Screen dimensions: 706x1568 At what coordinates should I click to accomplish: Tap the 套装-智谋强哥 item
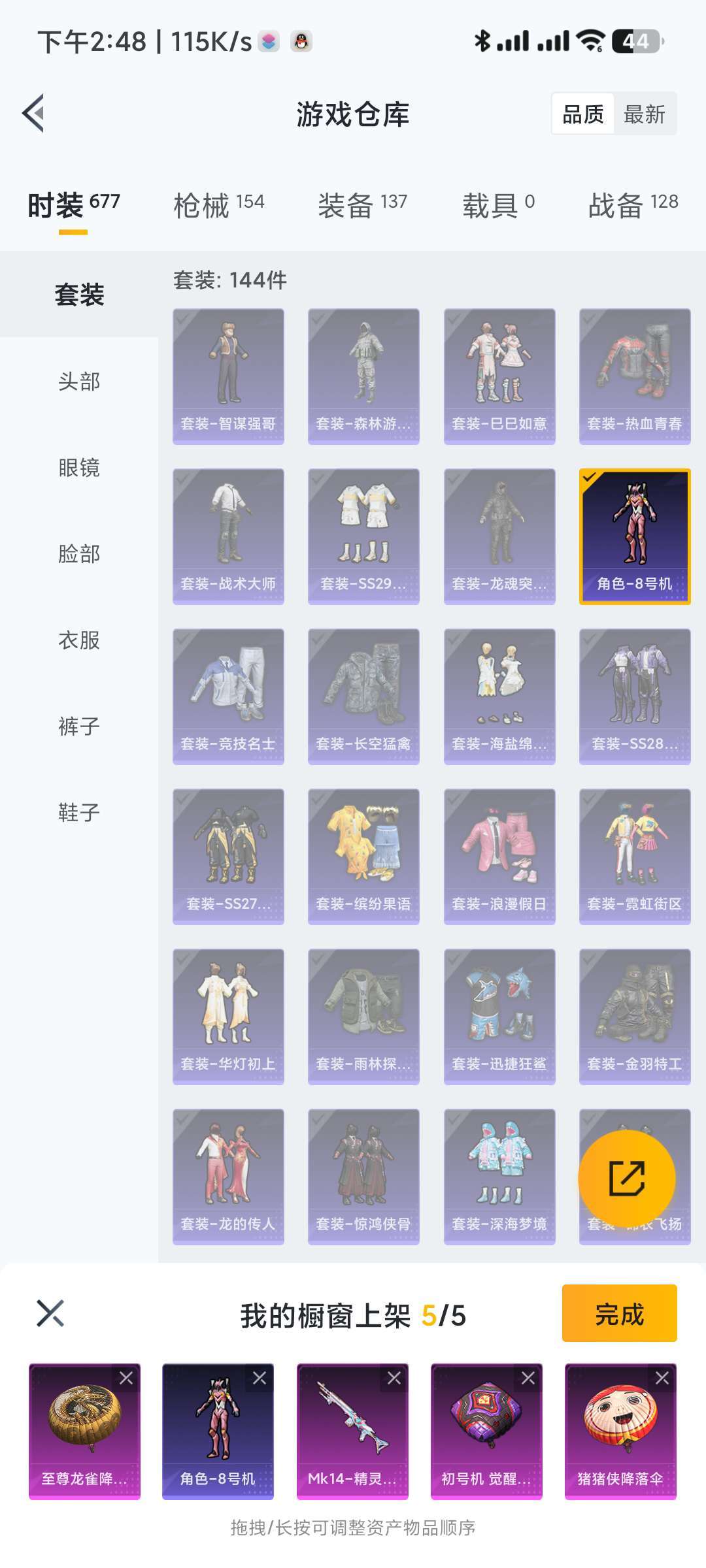tap(228, 376)
